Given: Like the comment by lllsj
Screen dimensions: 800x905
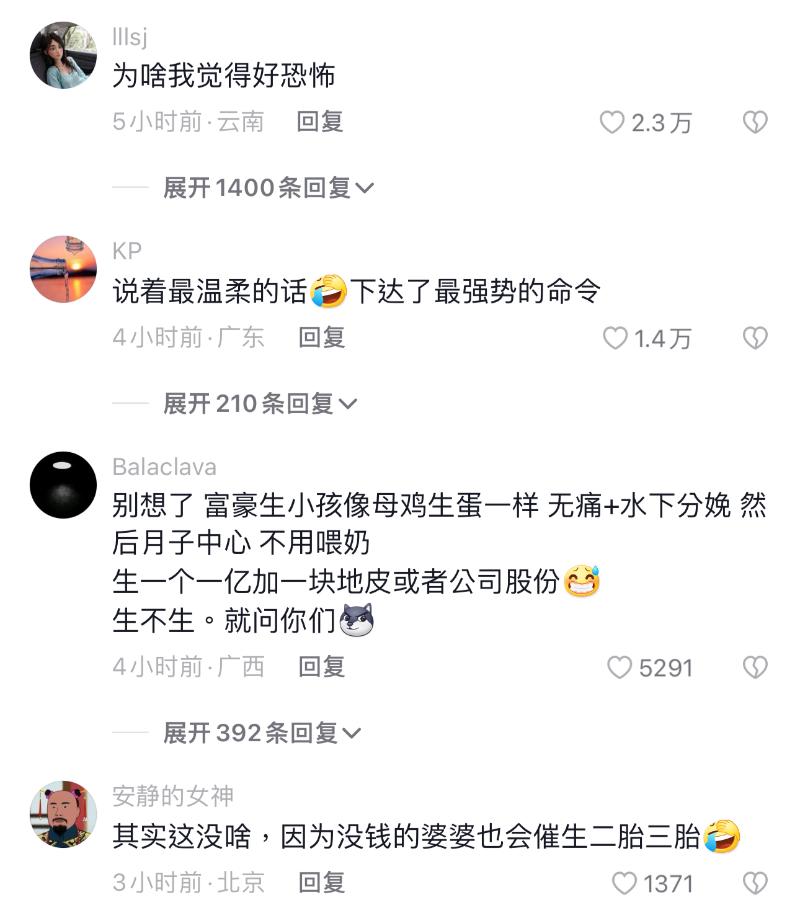Looking at the screenshot, I should click(612, 123).
